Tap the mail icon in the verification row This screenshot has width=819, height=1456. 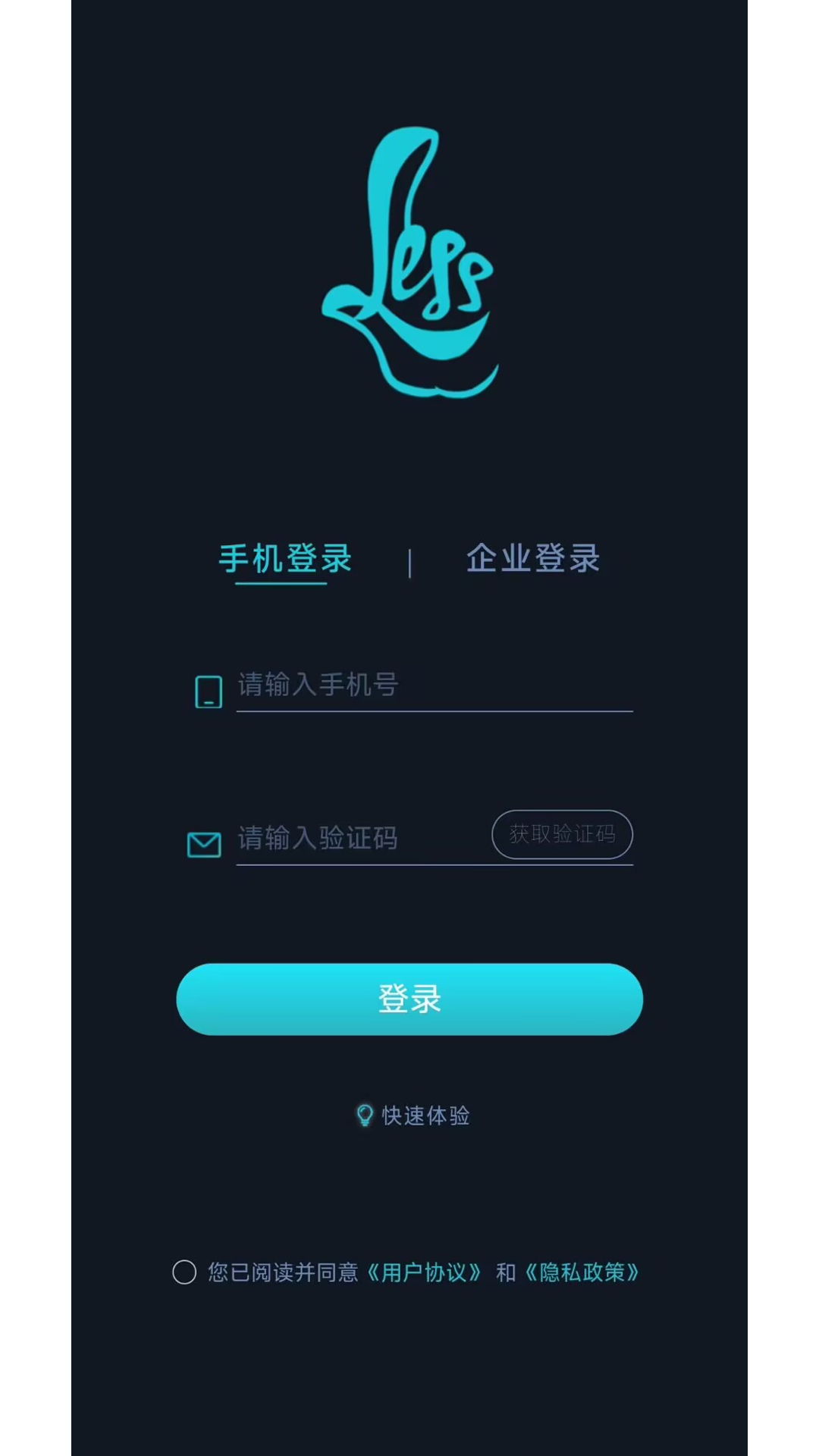point(202,840)
